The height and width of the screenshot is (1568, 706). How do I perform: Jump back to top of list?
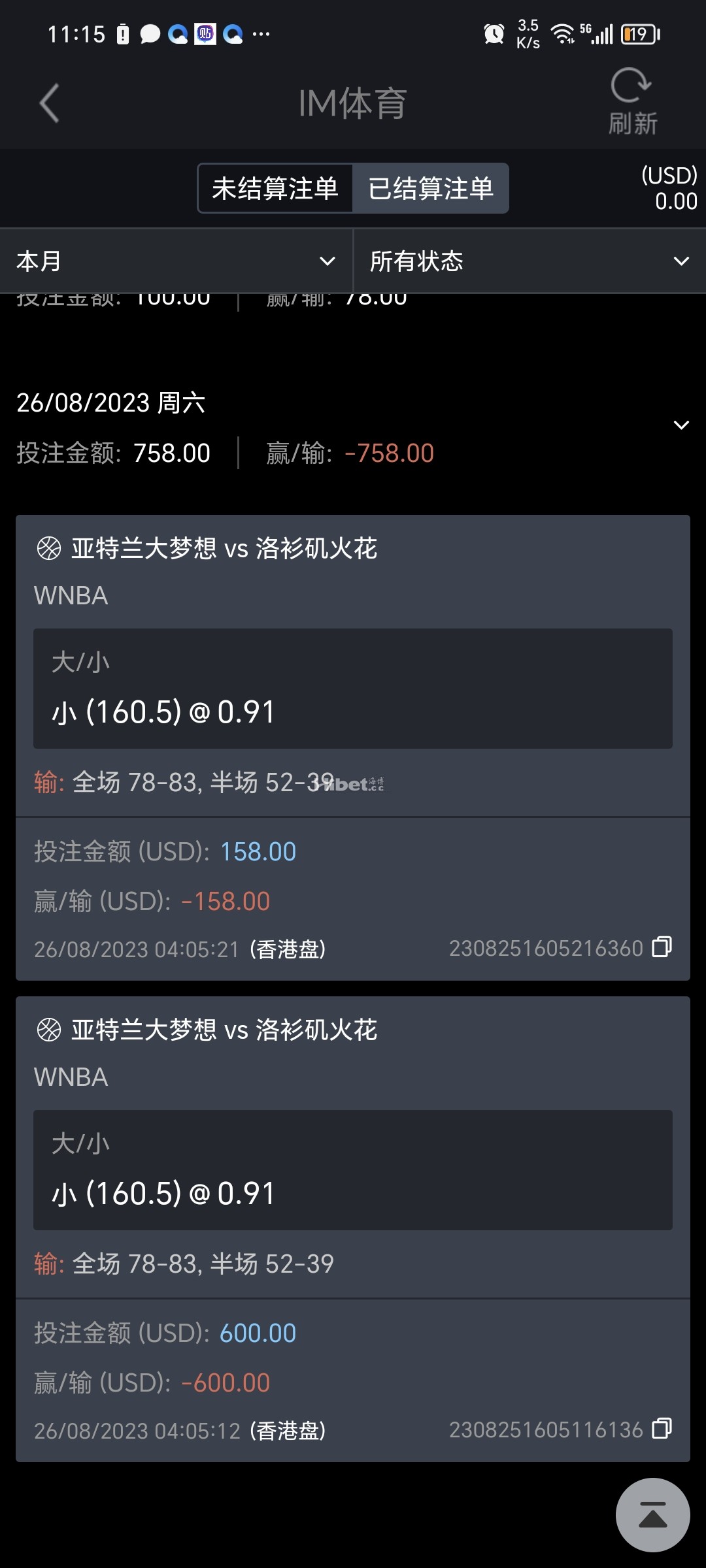pos(652,1514)
